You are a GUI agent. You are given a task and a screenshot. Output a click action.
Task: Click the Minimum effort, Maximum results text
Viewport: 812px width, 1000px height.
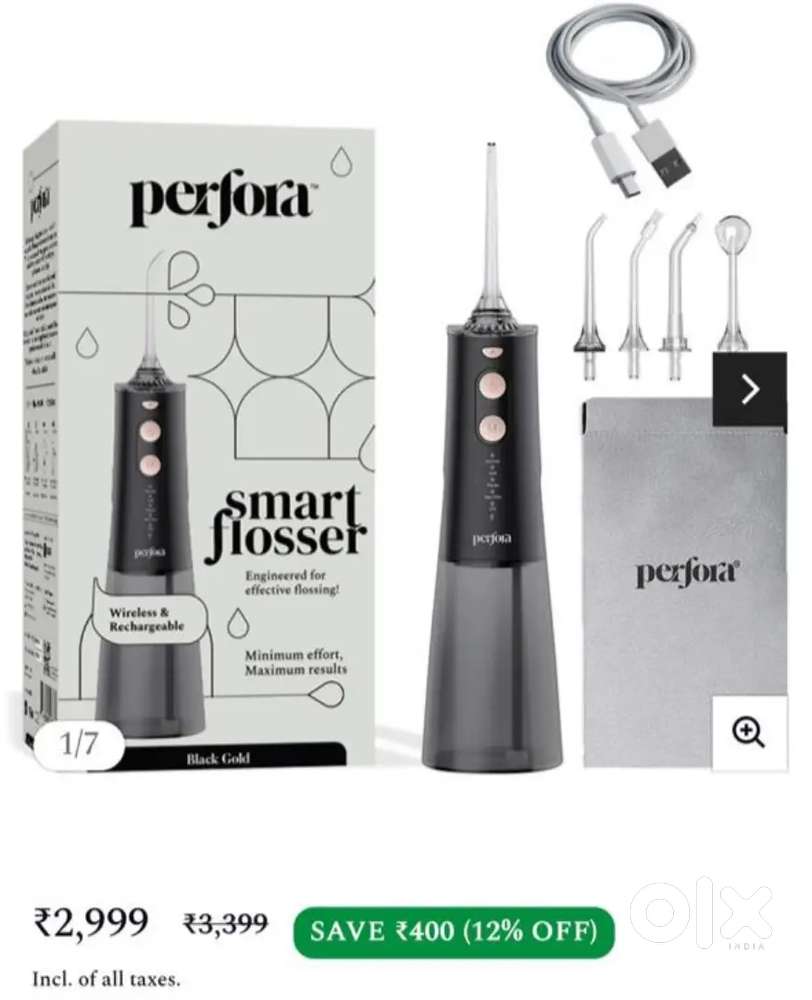click(x=298, y=664)
